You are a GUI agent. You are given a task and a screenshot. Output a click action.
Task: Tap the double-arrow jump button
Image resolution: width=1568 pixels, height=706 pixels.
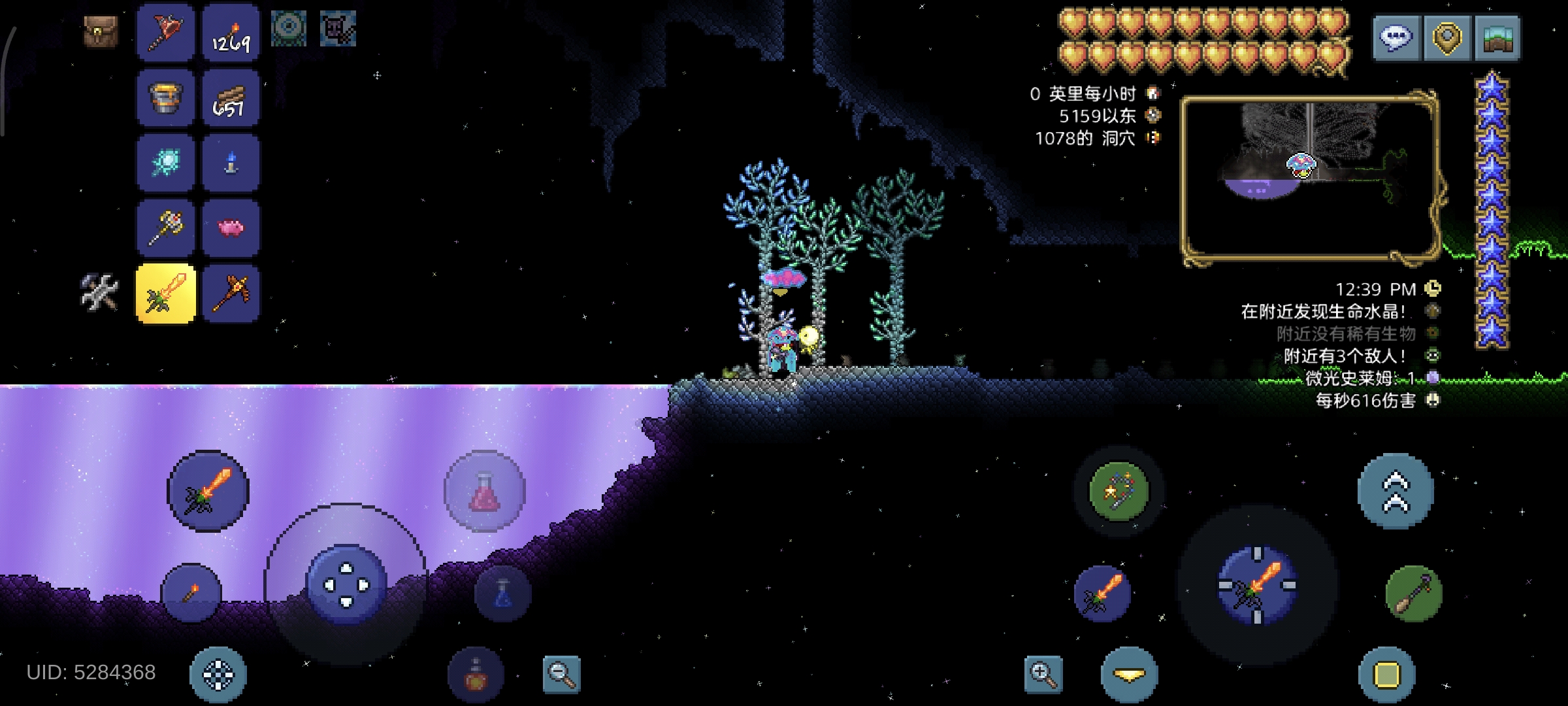1396,491
